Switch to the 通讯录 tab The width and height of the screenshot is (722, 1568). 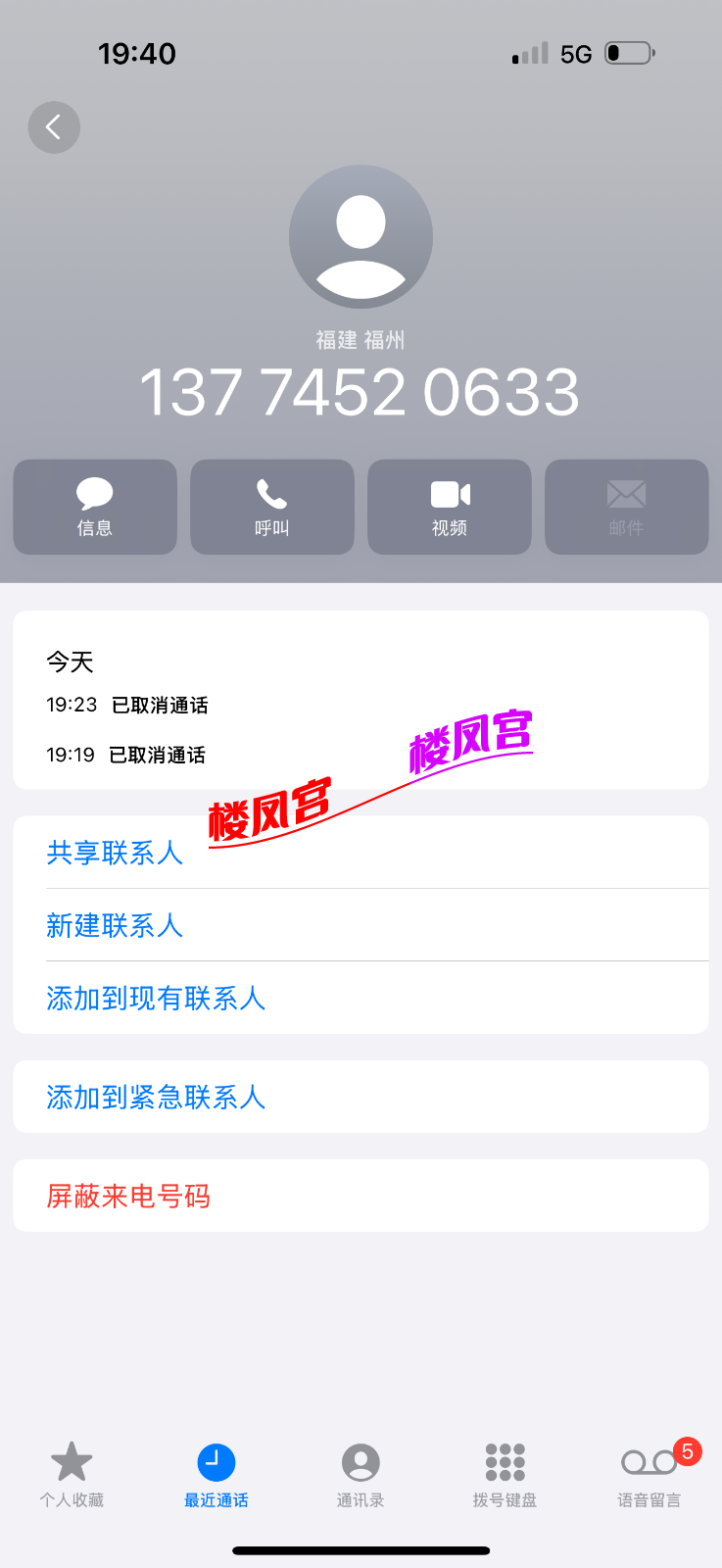[x=361, y=1474]
